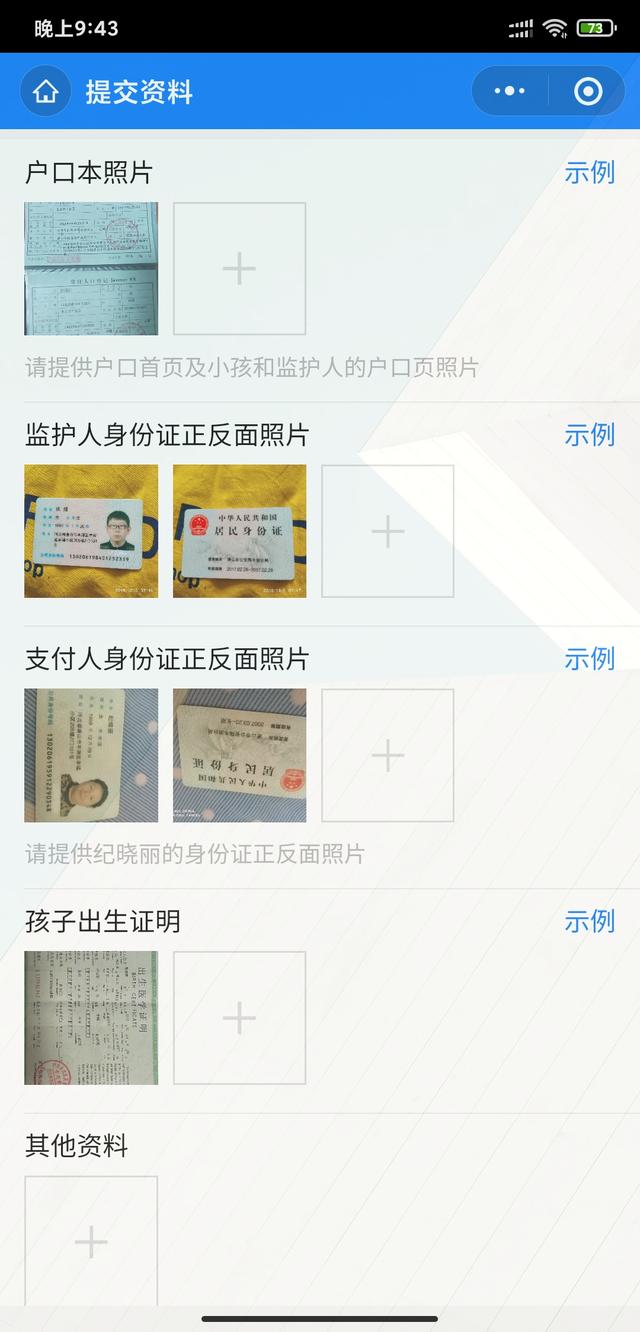The width and height of the screenshot is (640, 1332).
Task: Open payer ID card front photo
Action: pos(91,755)
